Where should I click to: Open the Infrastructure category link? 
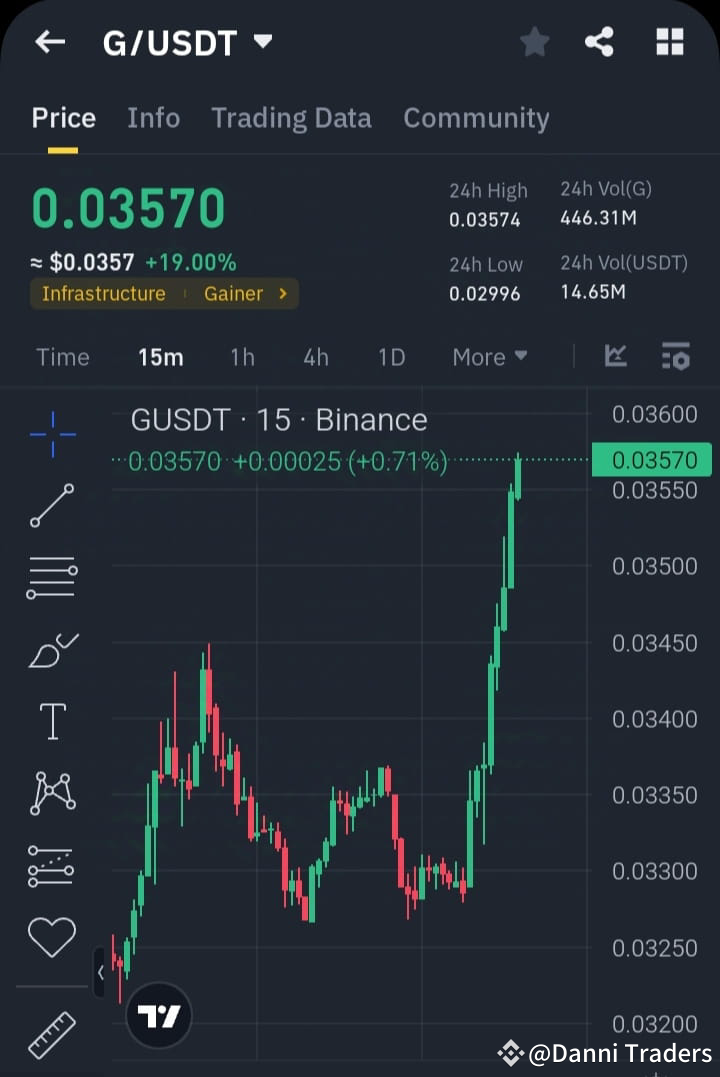[103, 294]
